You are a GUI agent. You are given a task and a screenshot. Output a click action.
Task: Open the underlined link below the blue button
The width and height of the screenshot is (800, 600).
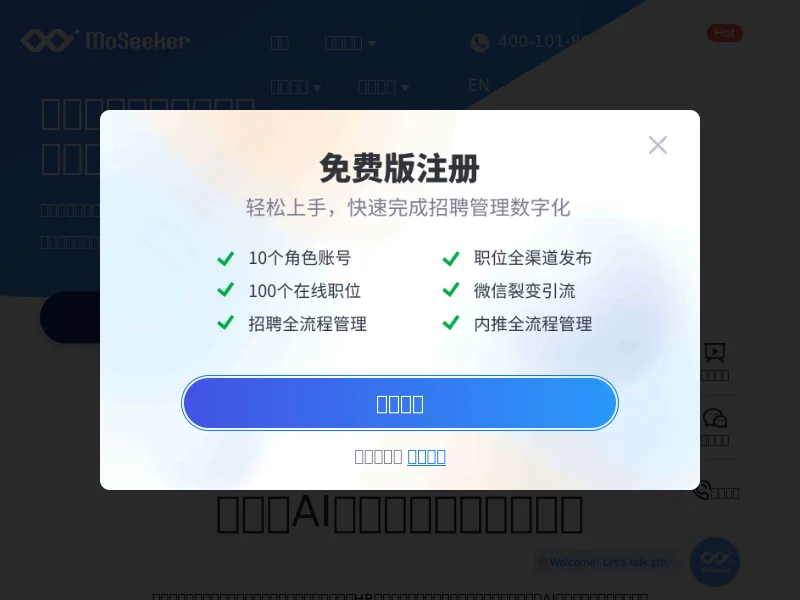pyautogui.click(x=426, y=456)
